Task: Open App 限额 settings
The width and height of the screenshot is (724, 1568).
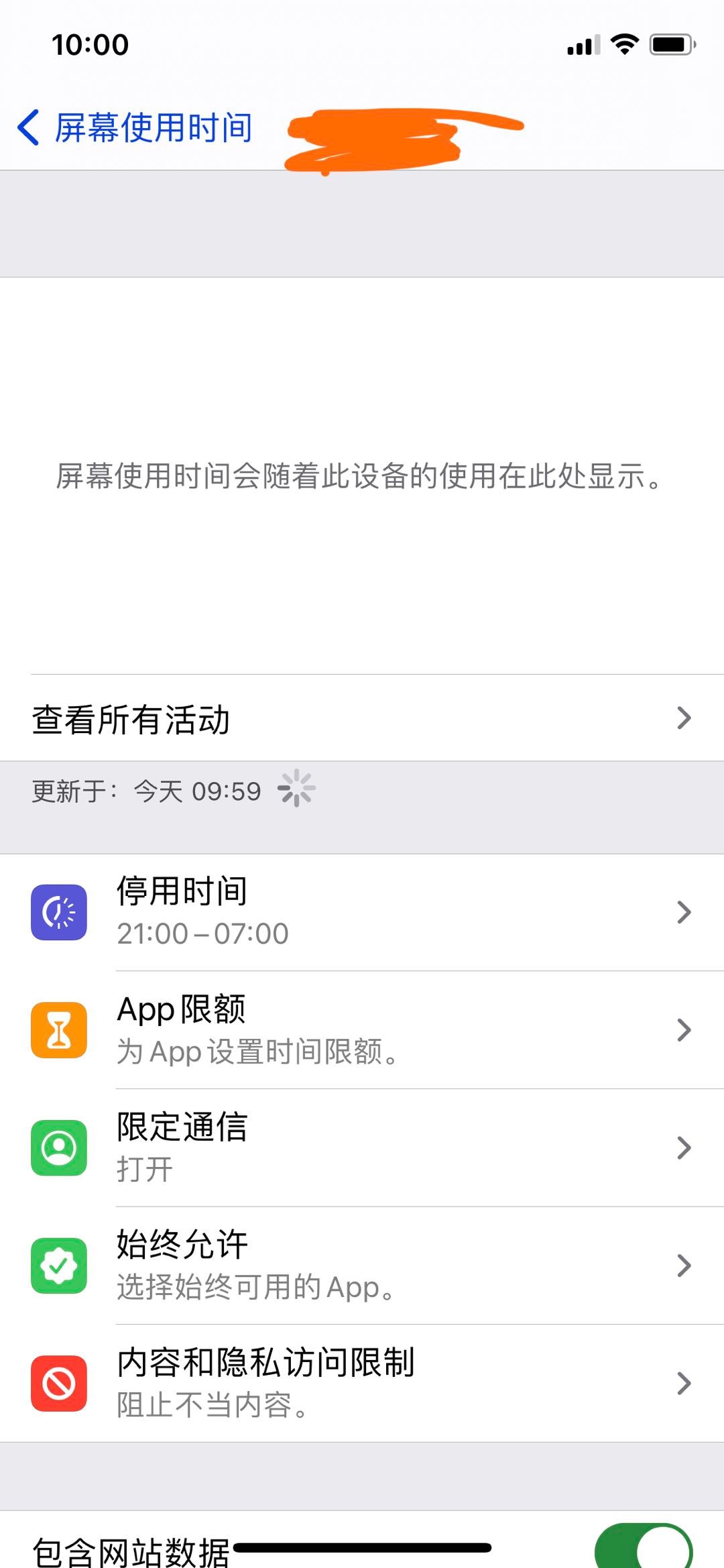Action: pos(362,1030)
